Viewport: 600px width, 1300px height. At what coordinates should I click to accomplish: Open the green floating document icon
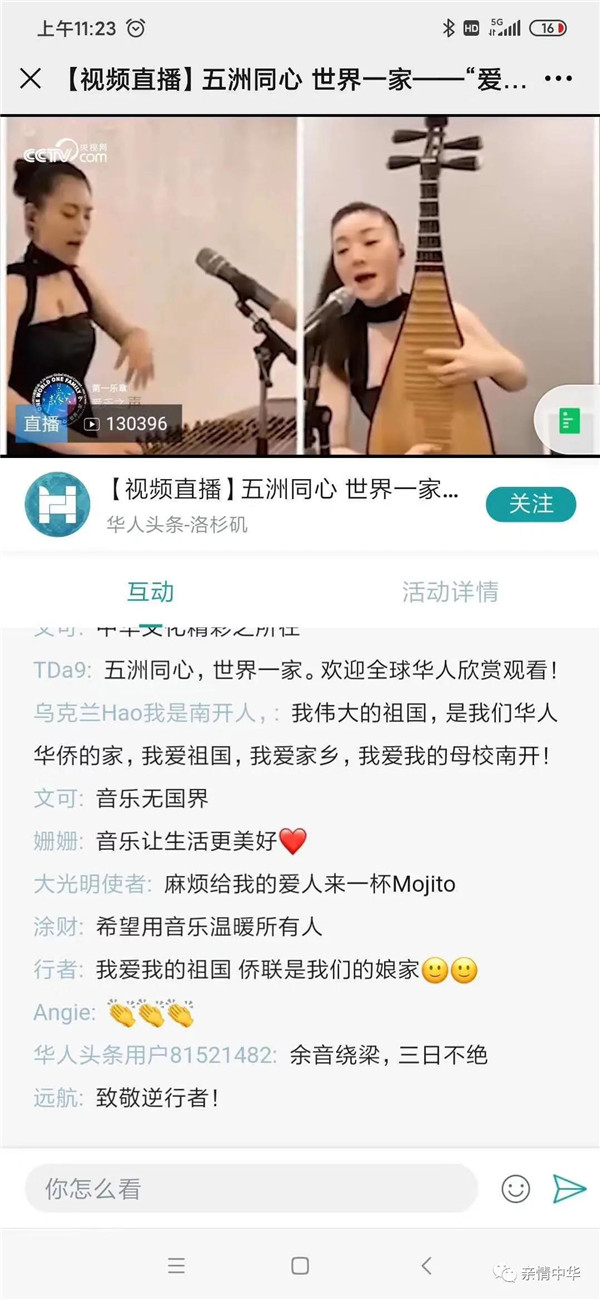tap(569, 421)
